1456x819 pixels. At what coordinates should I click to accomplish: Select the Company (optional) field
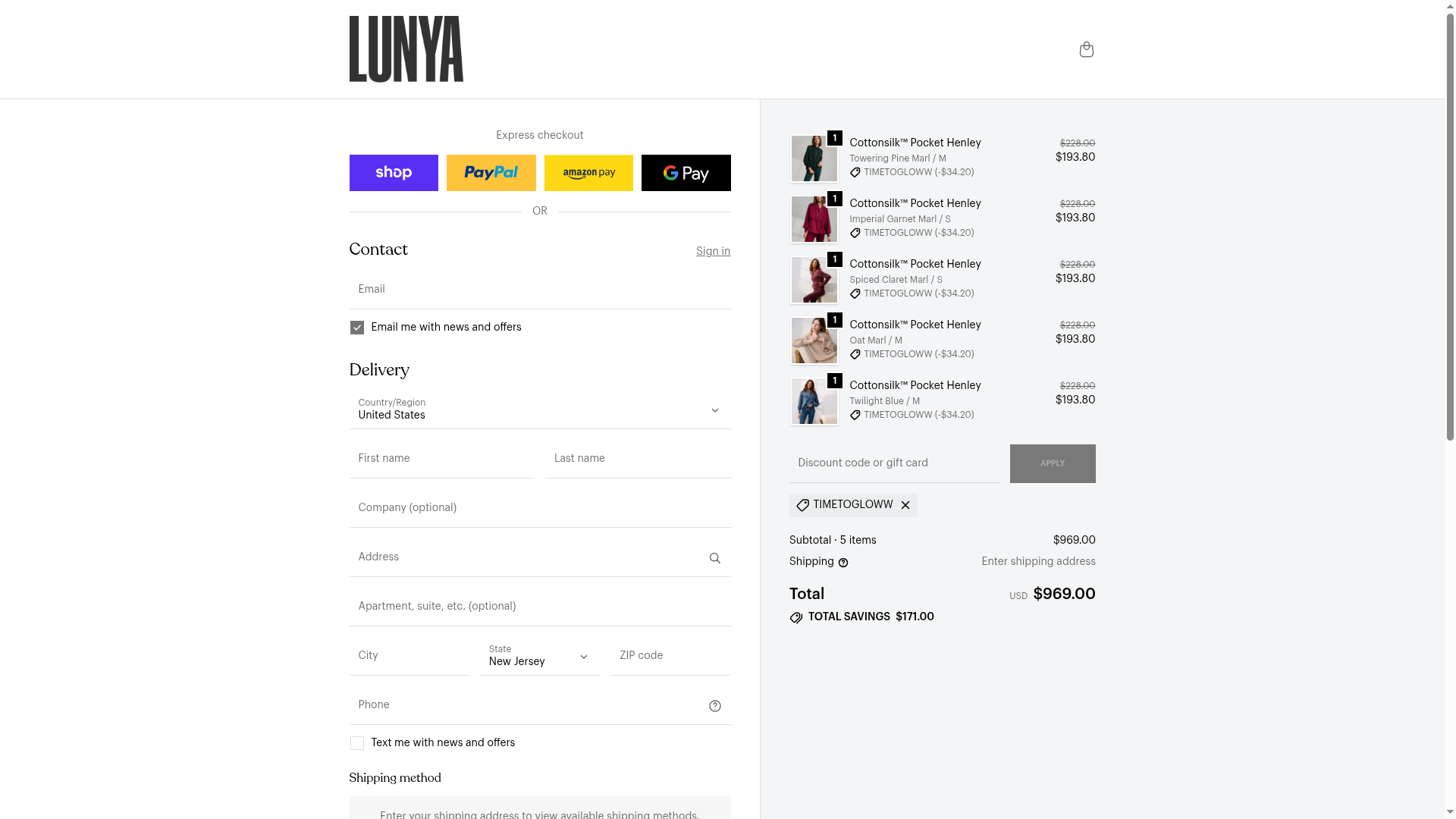(539, 508)
